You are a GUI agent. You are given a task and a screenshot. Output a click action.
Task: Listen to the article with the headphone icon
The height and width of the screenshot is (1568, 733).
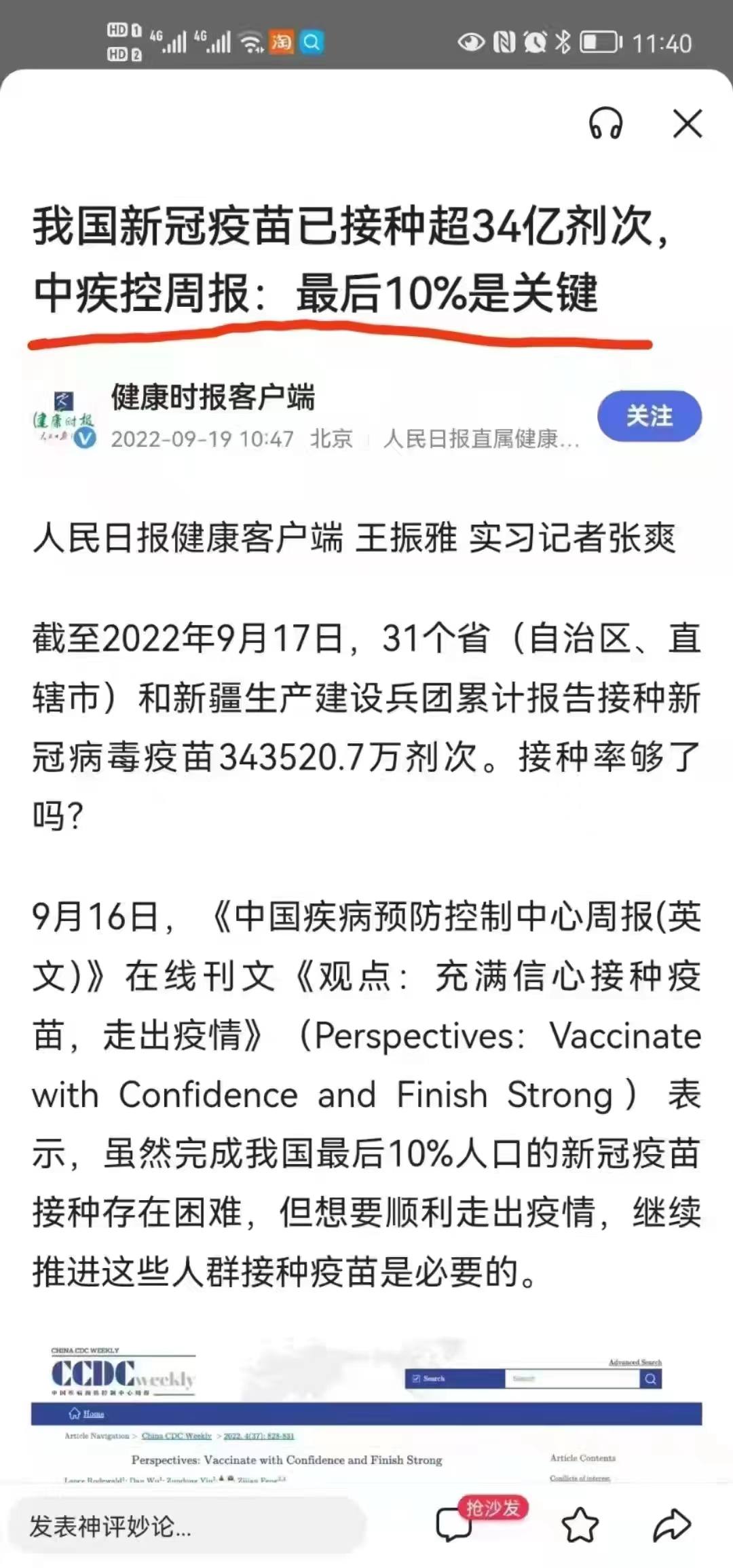click(x=605, y=124)
